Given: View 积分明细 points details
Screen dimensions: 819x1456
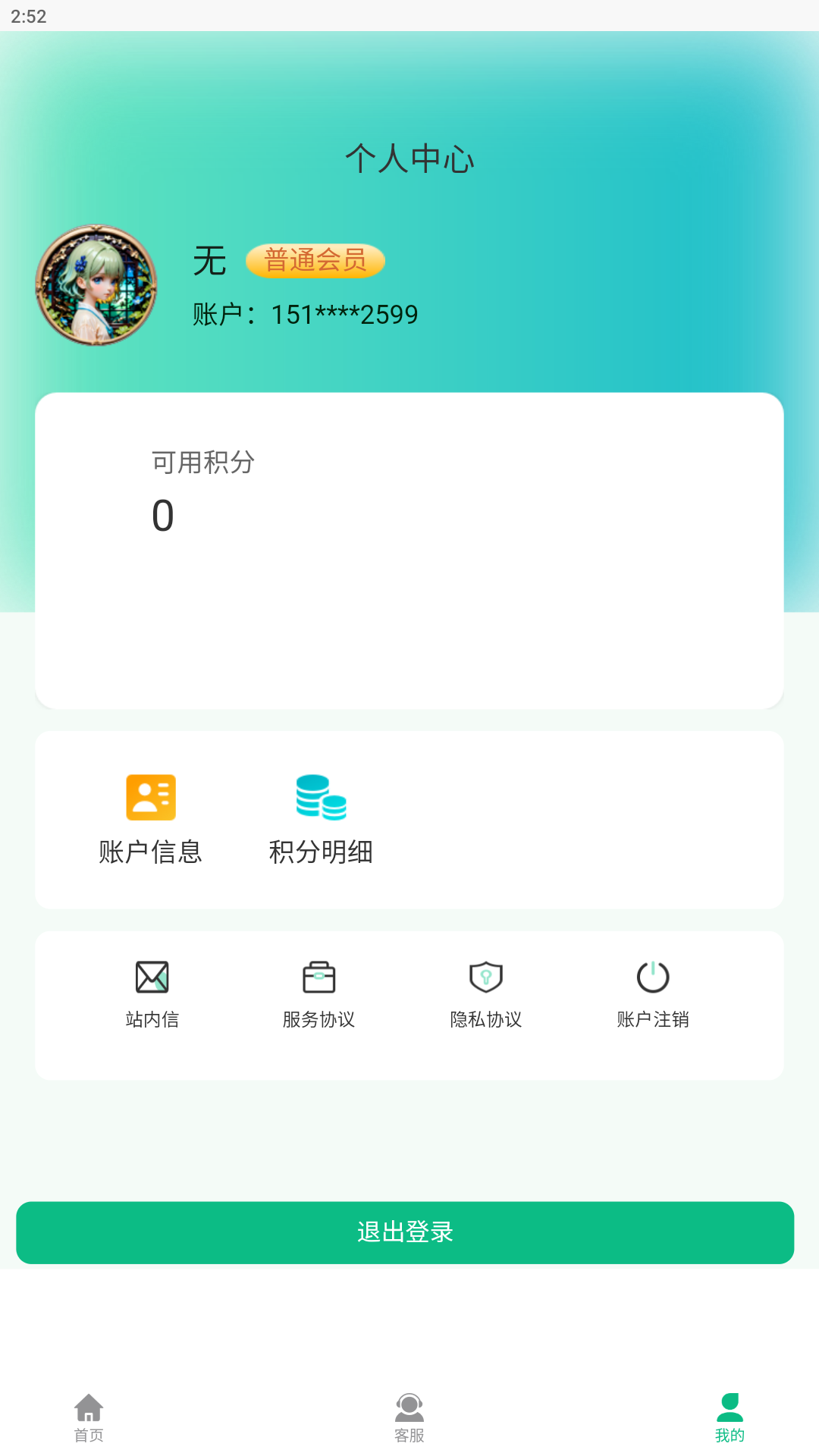Looking at the screenshot, I should coord(321,819).
